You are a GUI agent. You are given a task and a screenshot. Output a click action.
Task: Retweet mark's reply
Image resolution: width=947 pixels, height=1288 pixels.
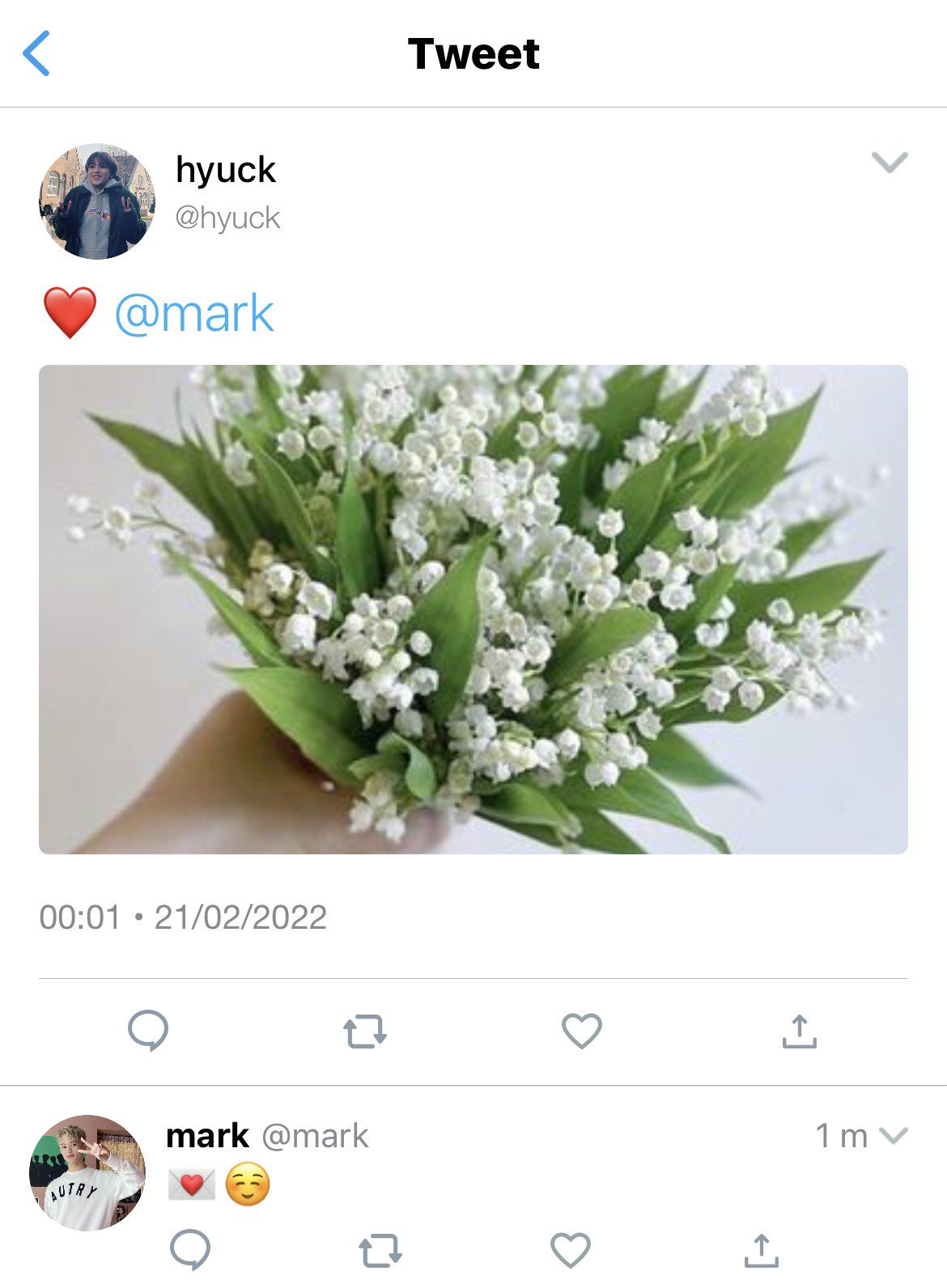[x=380, y=1250]
